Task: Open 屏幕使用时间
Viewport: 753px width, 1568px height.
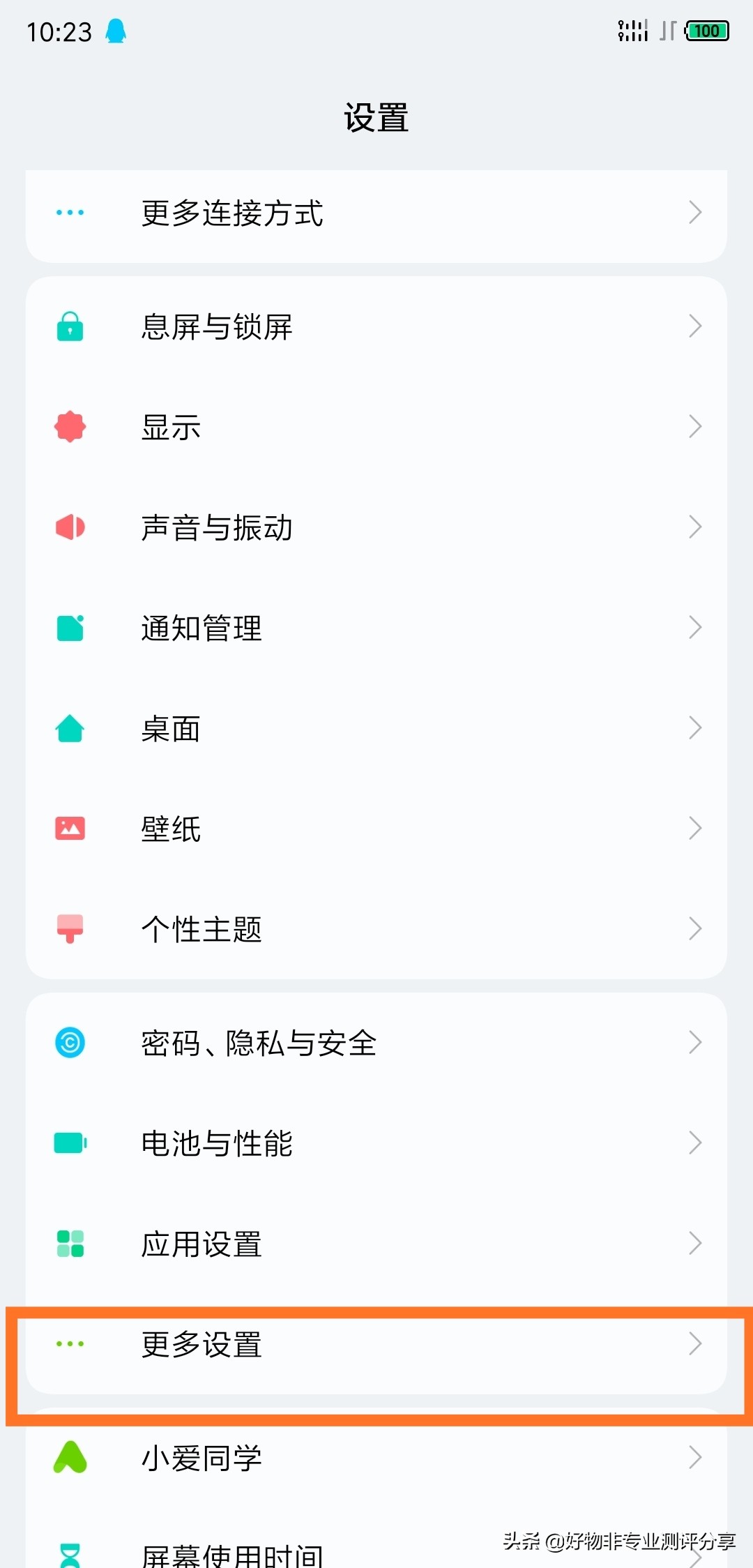Action: tap(376, 1548)
